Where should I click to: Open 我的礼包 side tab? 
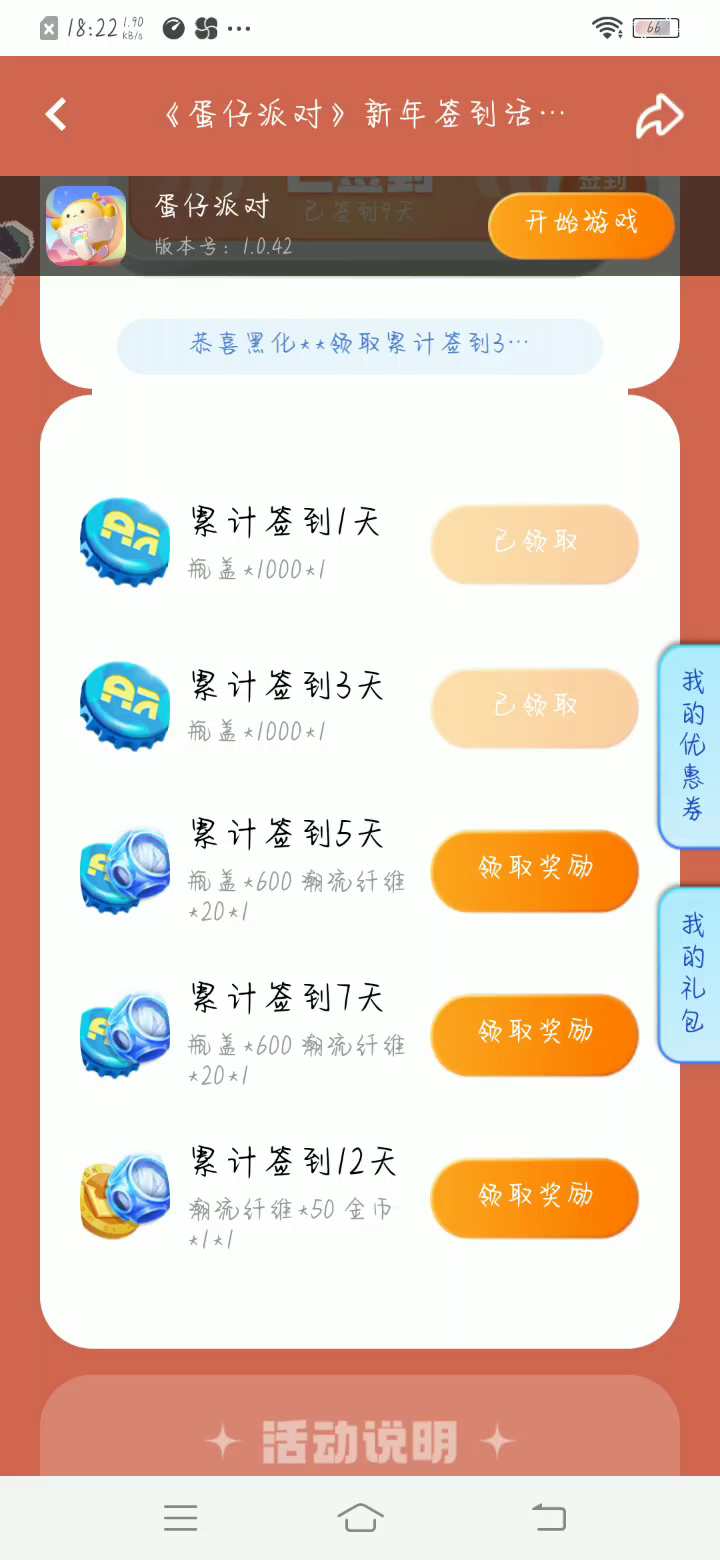click(x=692, y=973)
